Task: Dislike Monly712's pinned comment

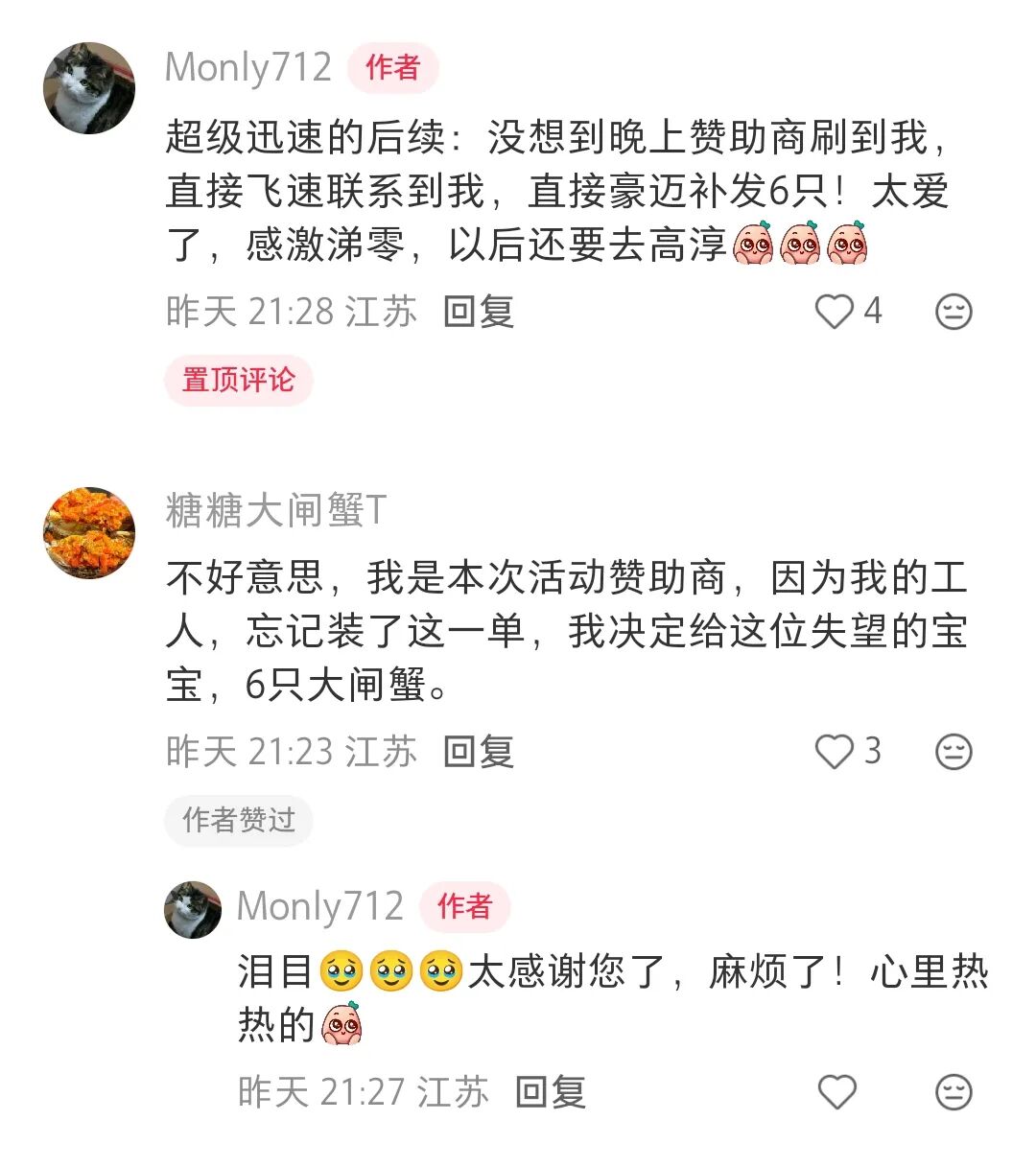Action: (x=954, y=312)
